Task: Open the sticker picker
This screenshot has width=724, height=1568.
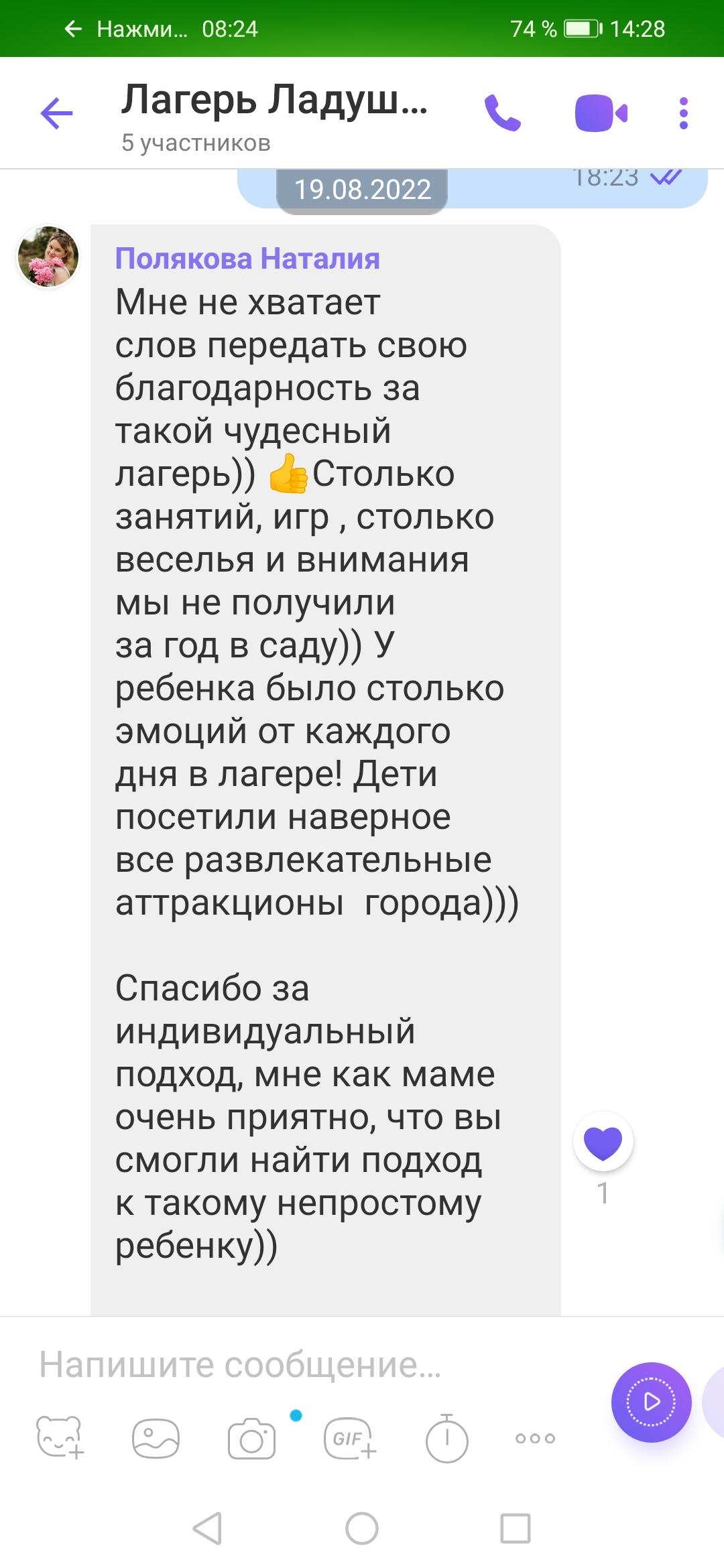Action: click(x=60, y=1438)
